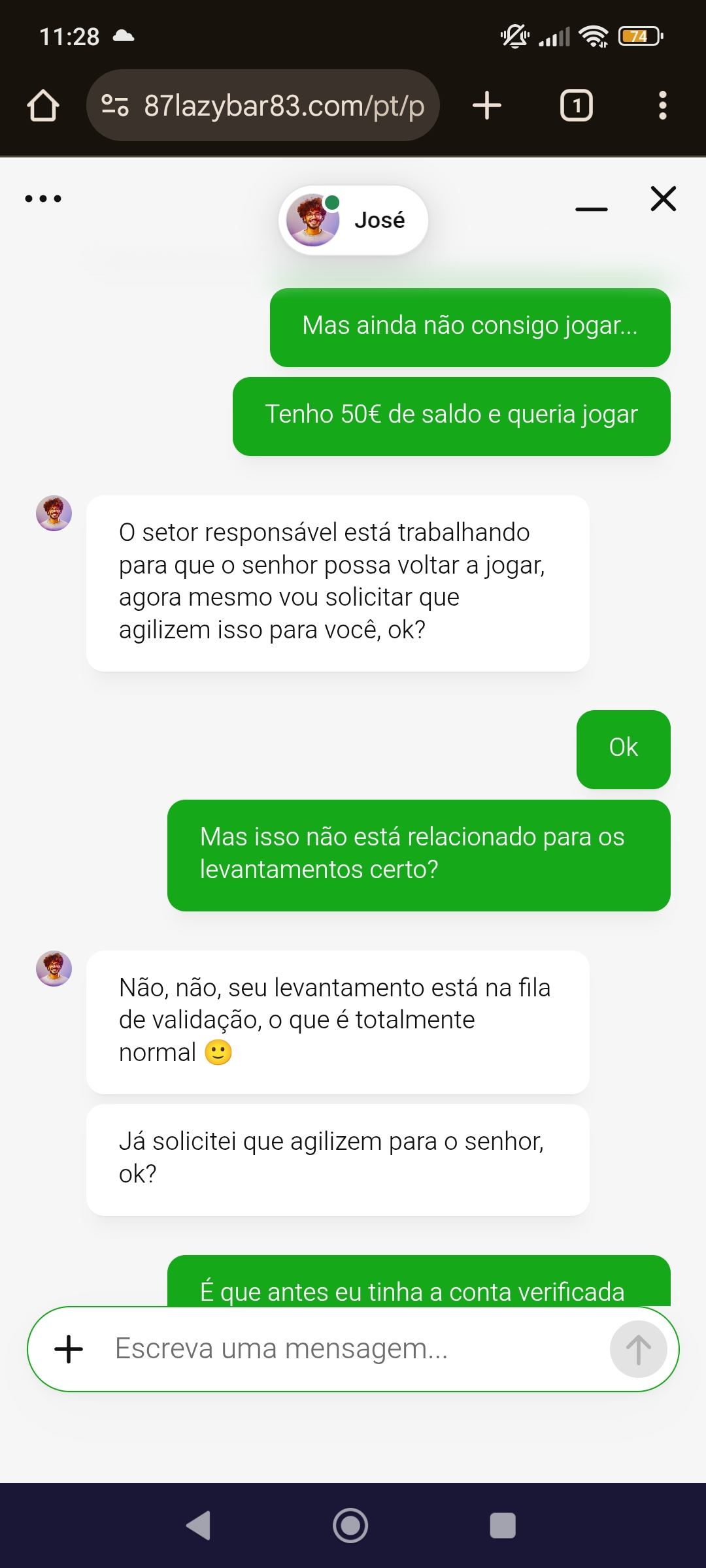Focus the "Escreva uma mensagem" field
The height and width of the screenshot is (1568, 706).
pos(353,1349)
